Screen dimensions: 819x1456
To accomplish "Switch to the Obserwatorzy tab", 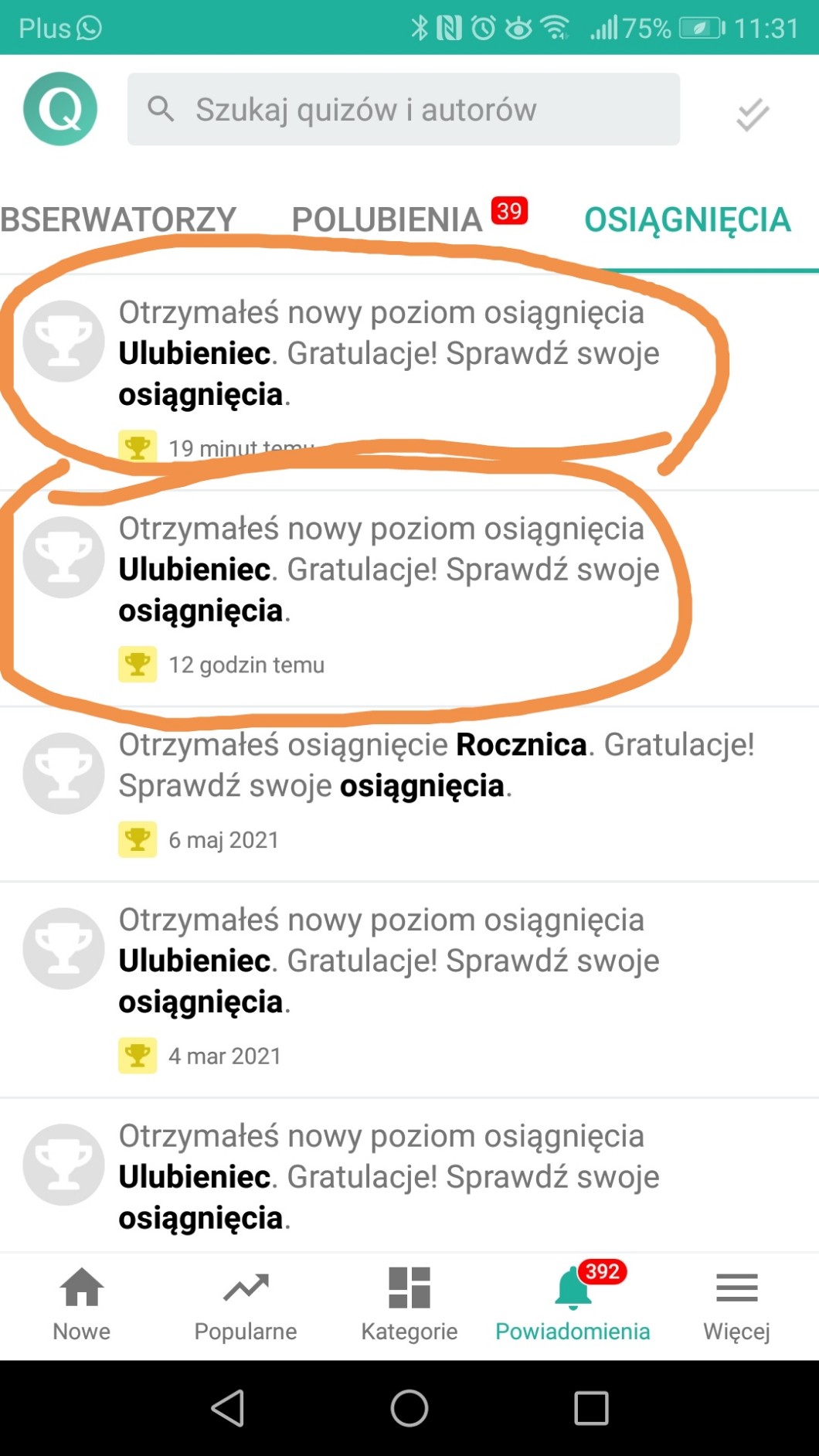I will [x=117, y=219].
